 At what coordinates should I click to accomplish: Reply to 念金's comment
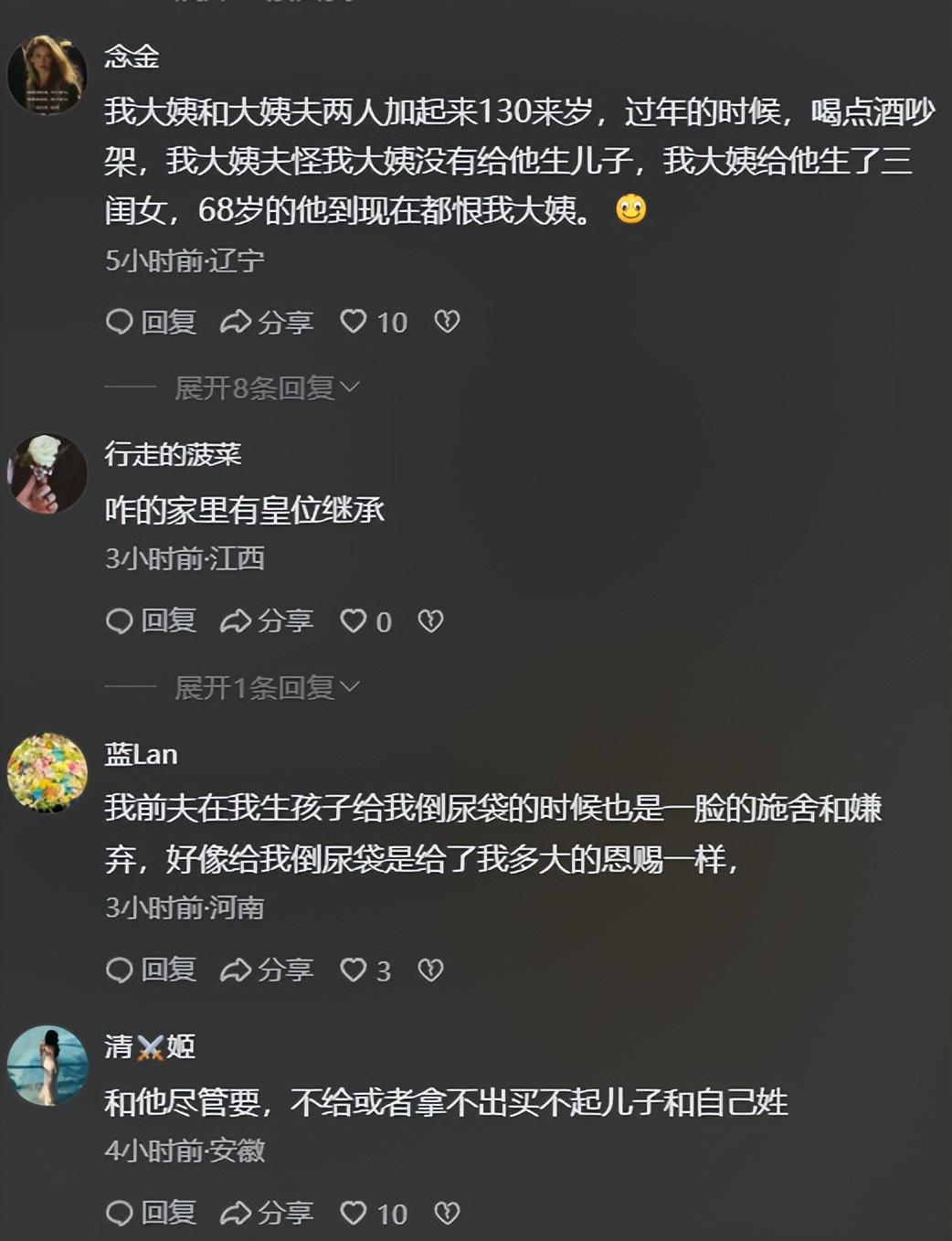pos(151,322)
